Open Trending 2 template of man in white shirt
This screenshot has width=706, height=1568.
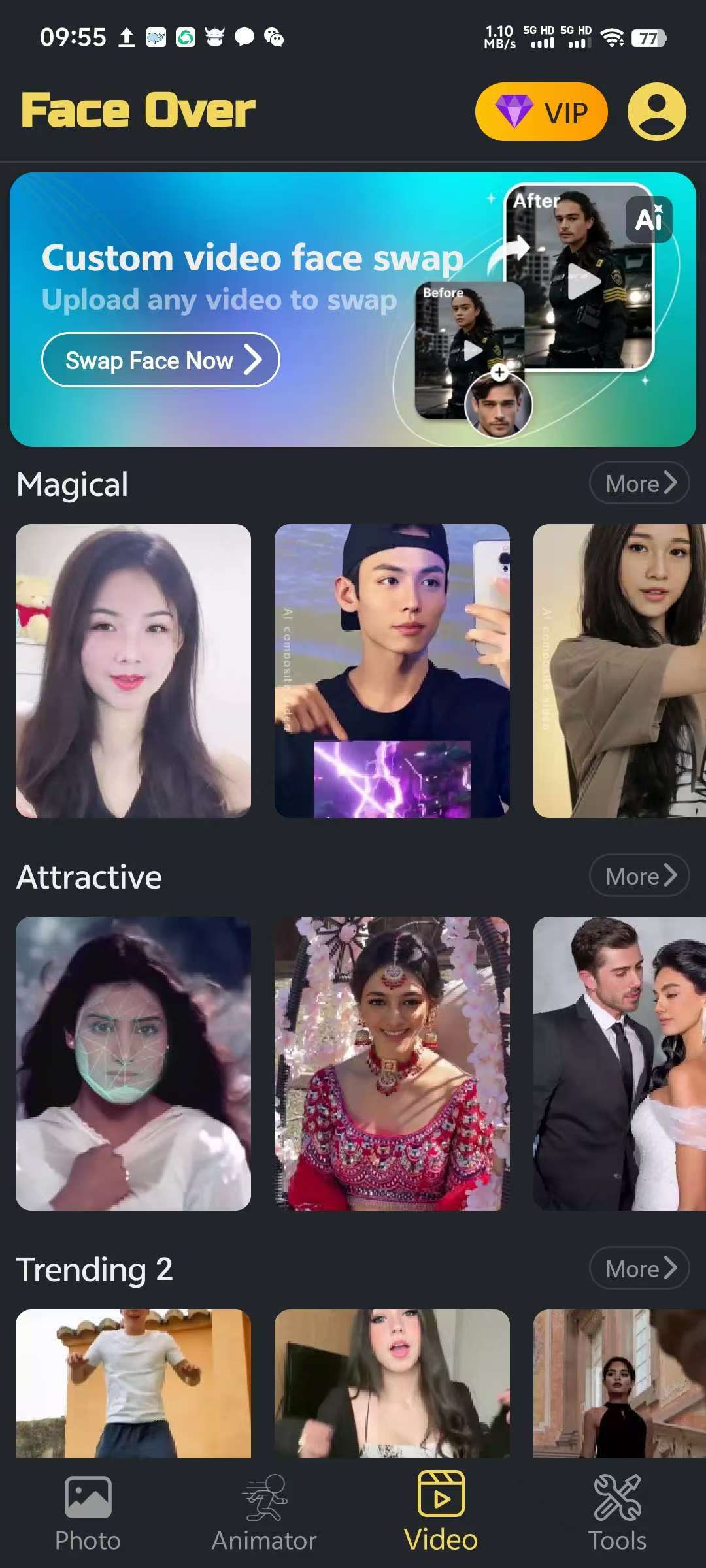(x=133, y=1382)
